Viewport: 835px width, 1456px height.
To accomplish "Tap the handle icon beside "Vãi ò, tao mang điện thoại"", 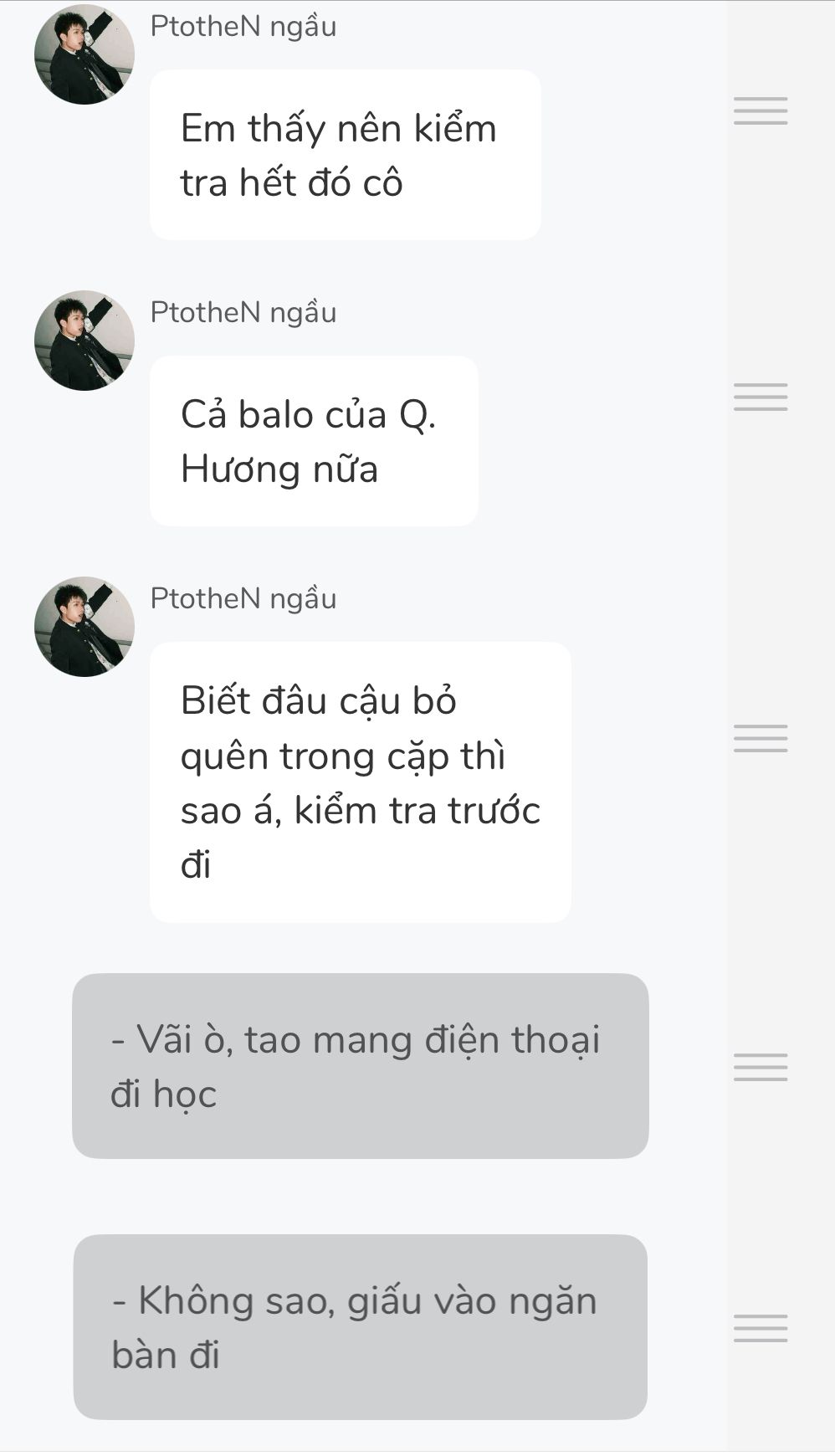I will click(x=760, y=1067).
